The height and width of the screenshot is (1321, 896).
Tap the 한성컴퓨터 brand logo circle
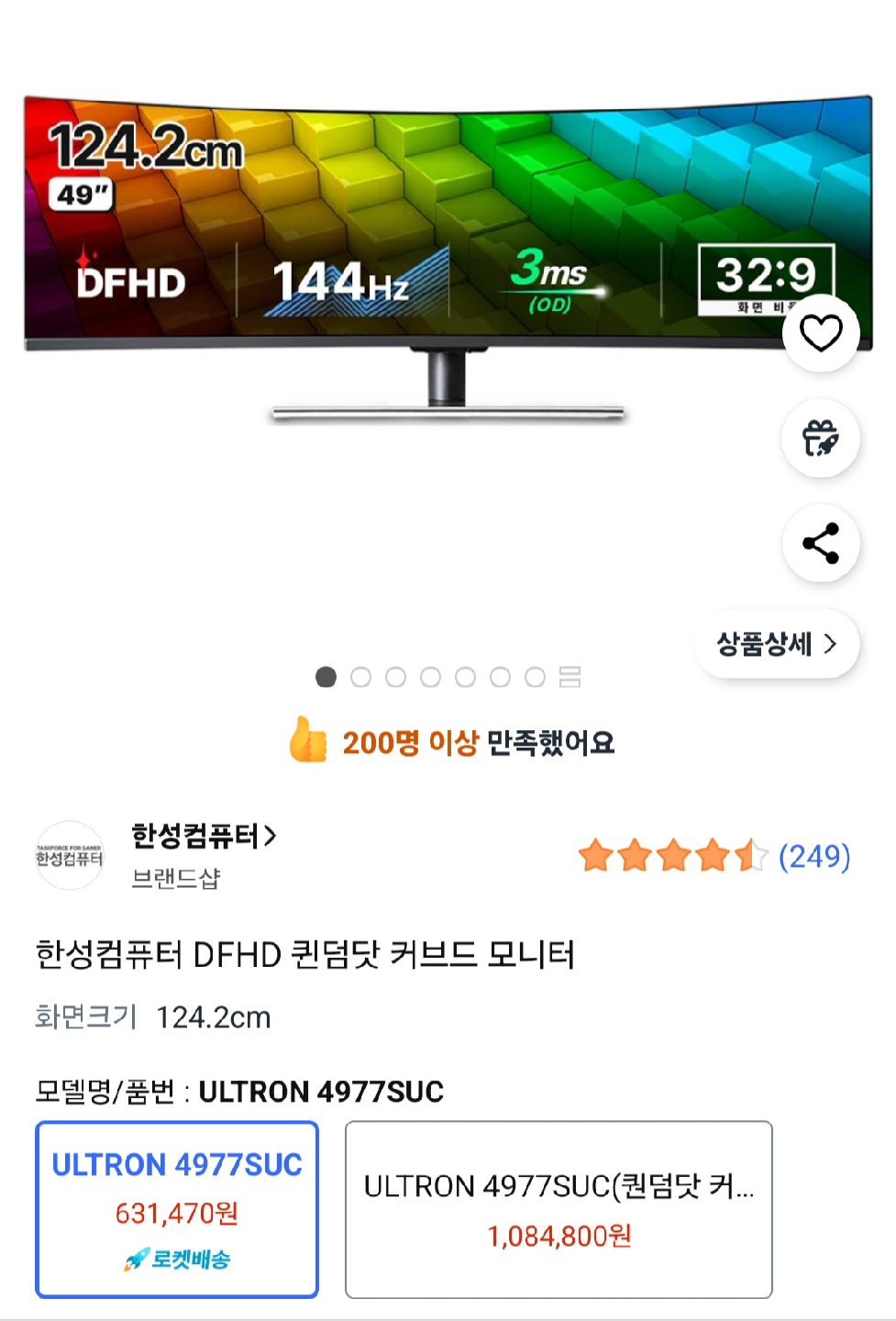[69, 857]
